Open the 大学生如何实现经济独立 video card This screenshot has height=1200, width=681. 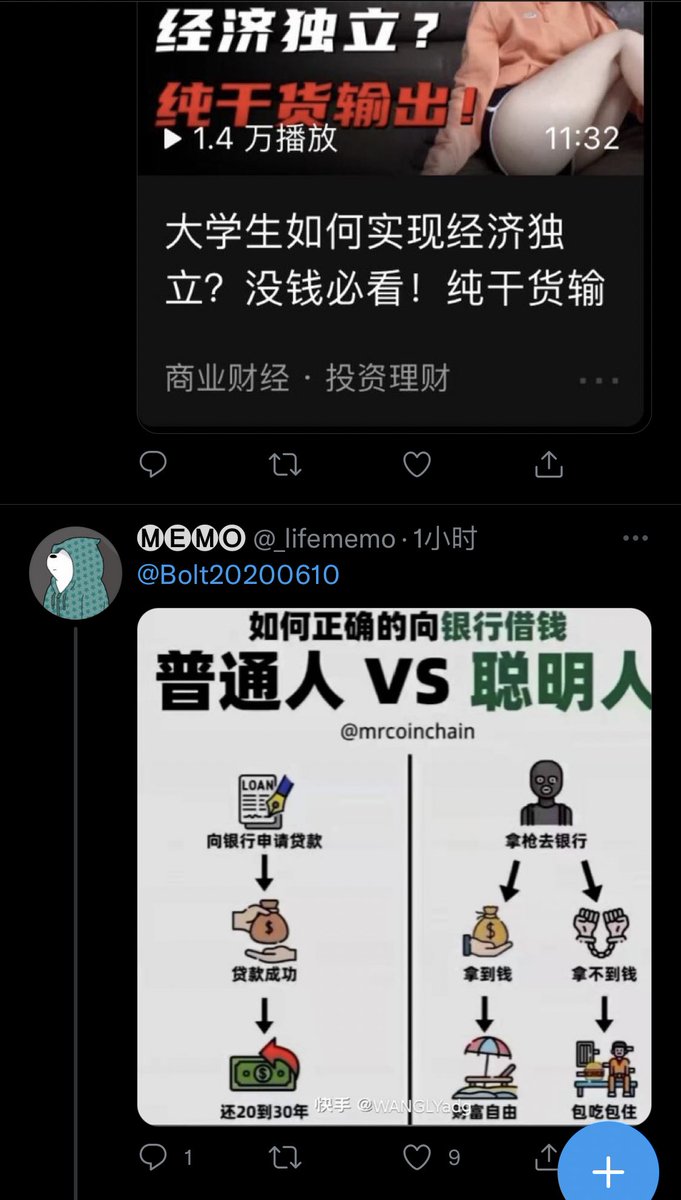pyautogui.click(x=385, y=262)
